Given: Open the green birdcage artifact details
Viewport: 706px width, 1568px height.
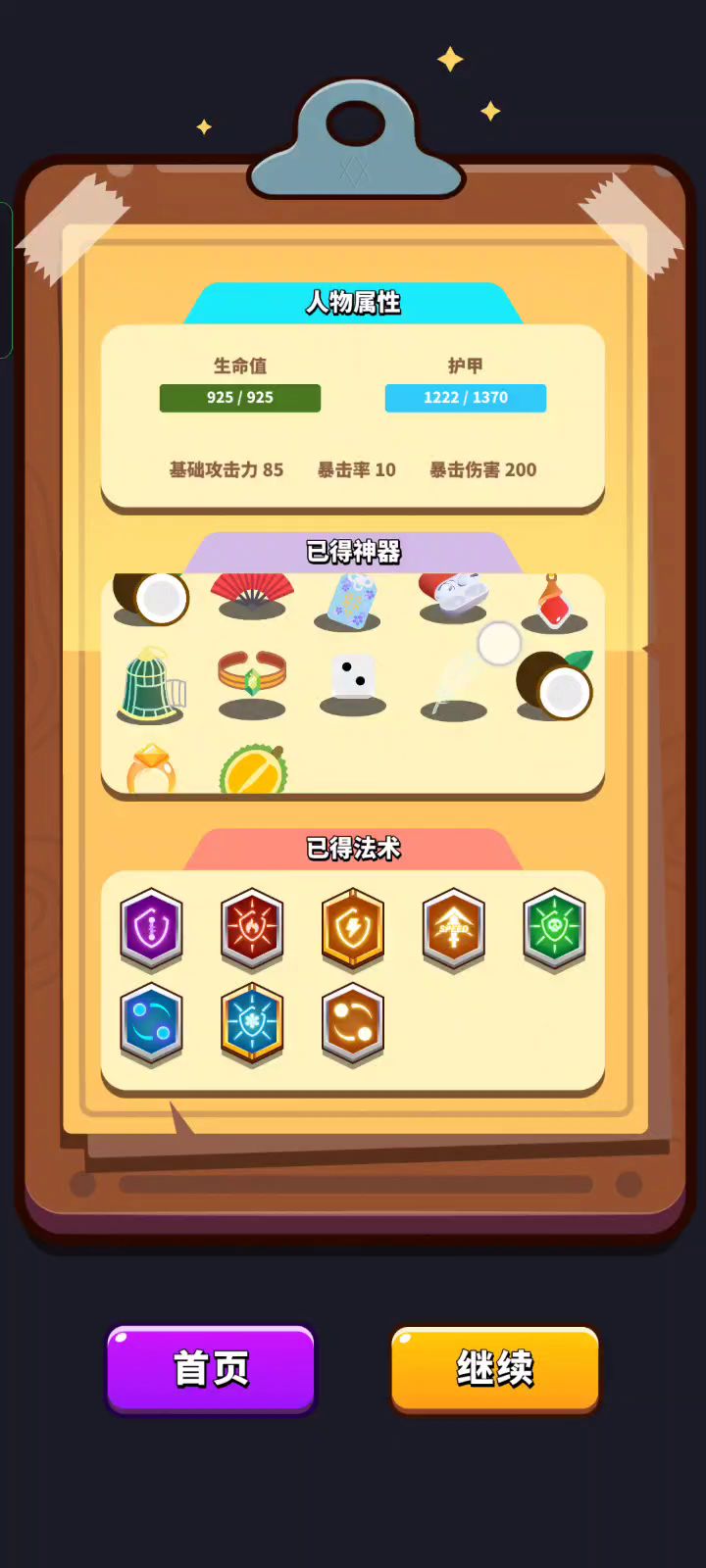Looking at the screenshot, I should [x=151, y=683].
